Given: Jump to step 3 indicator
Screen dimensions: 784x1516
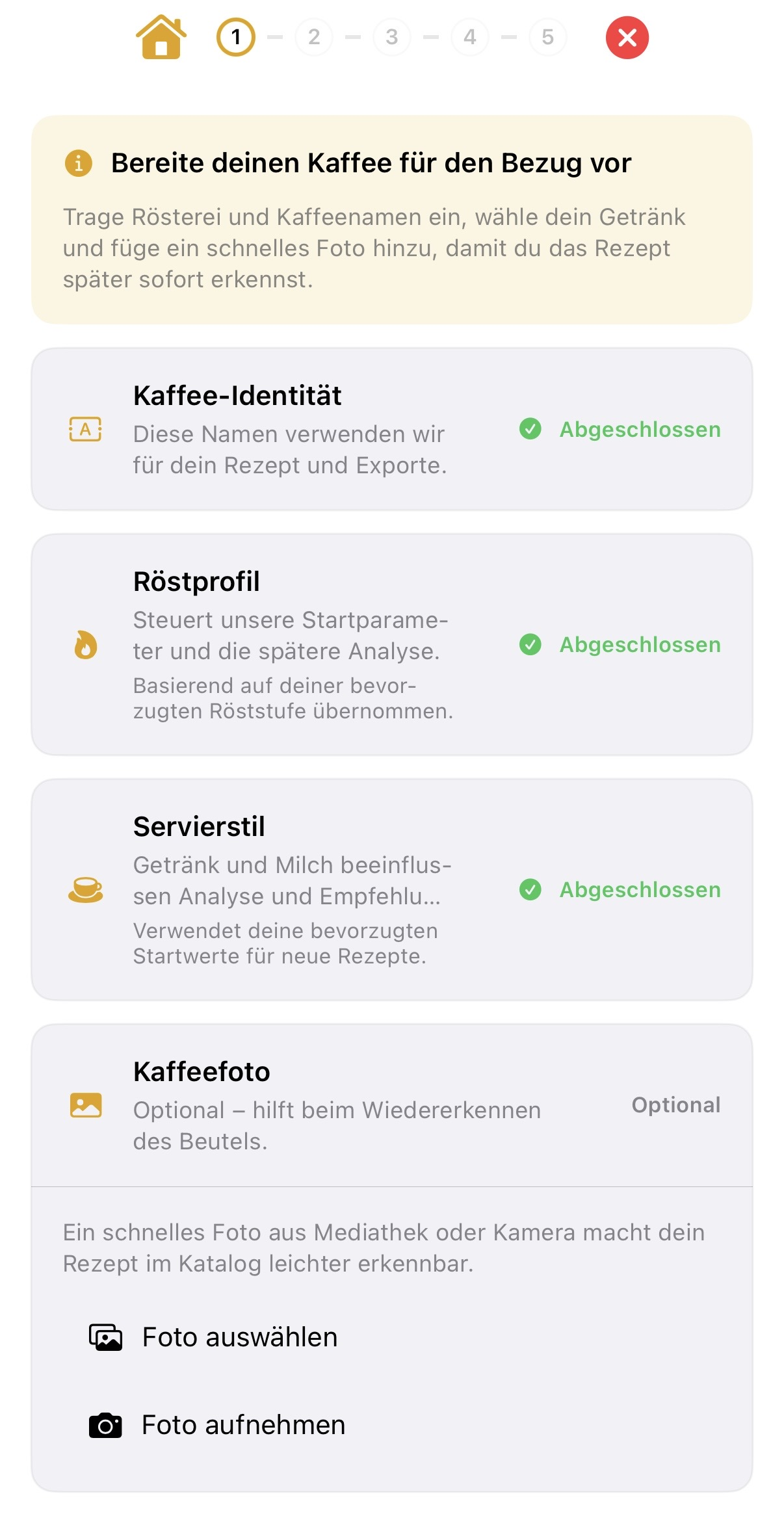Looking at the screenshot, I should tap(391, 38).
